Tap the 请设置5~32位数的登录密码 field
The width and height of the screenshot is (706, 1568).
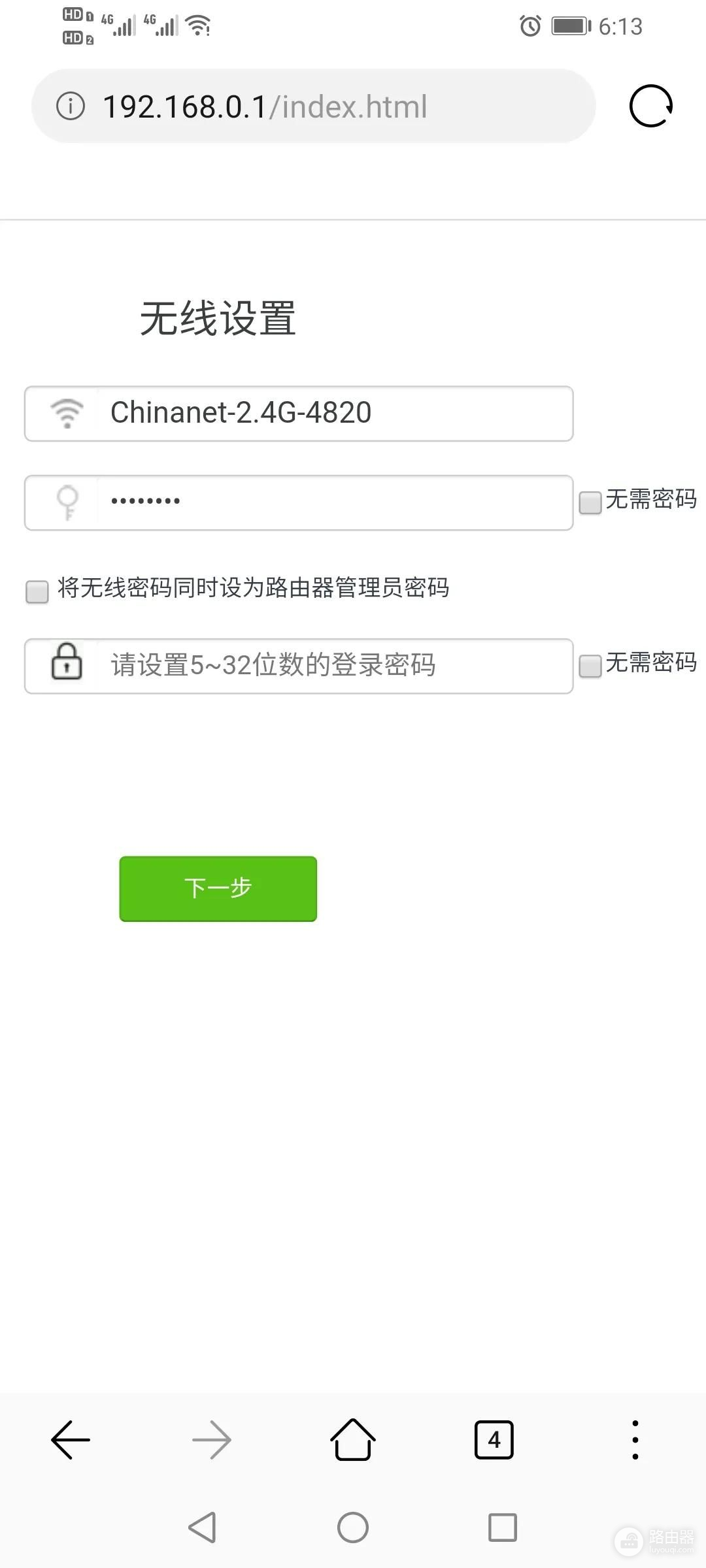(333, 665)
